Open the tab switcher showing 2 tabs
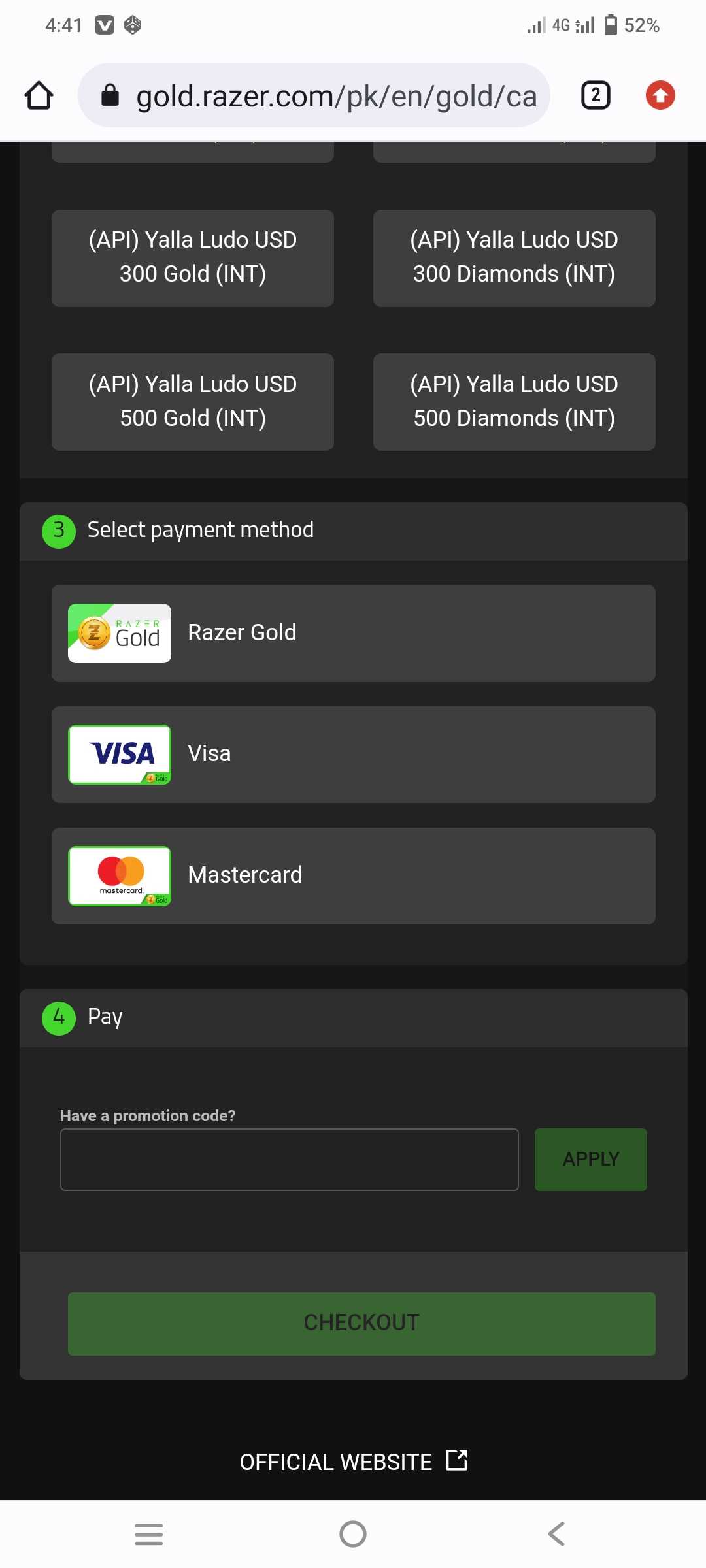 coord(596,95)
